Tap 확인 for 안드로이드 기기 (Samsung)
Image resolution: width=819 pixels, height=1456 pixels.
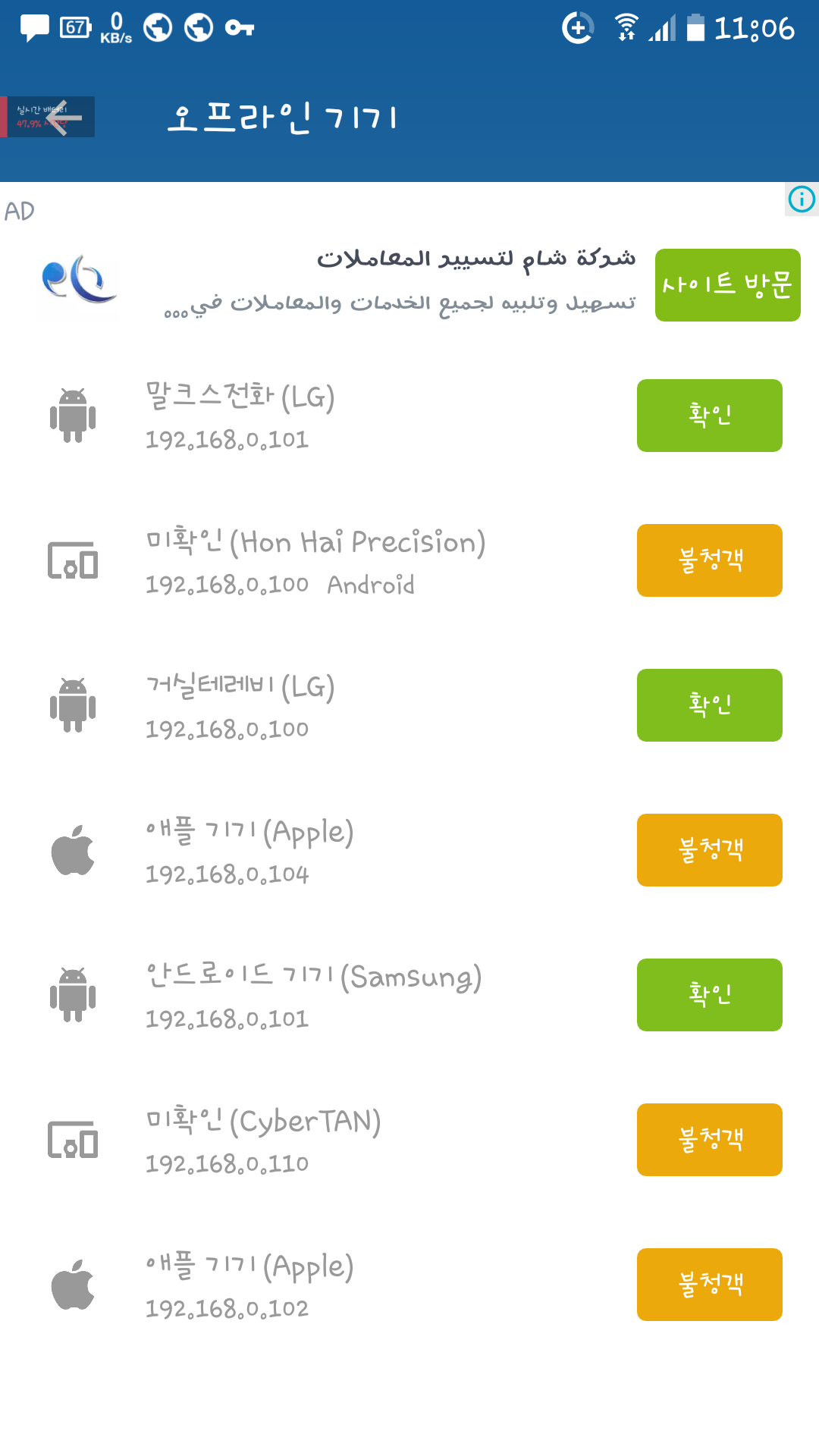[x=709, y=995]
